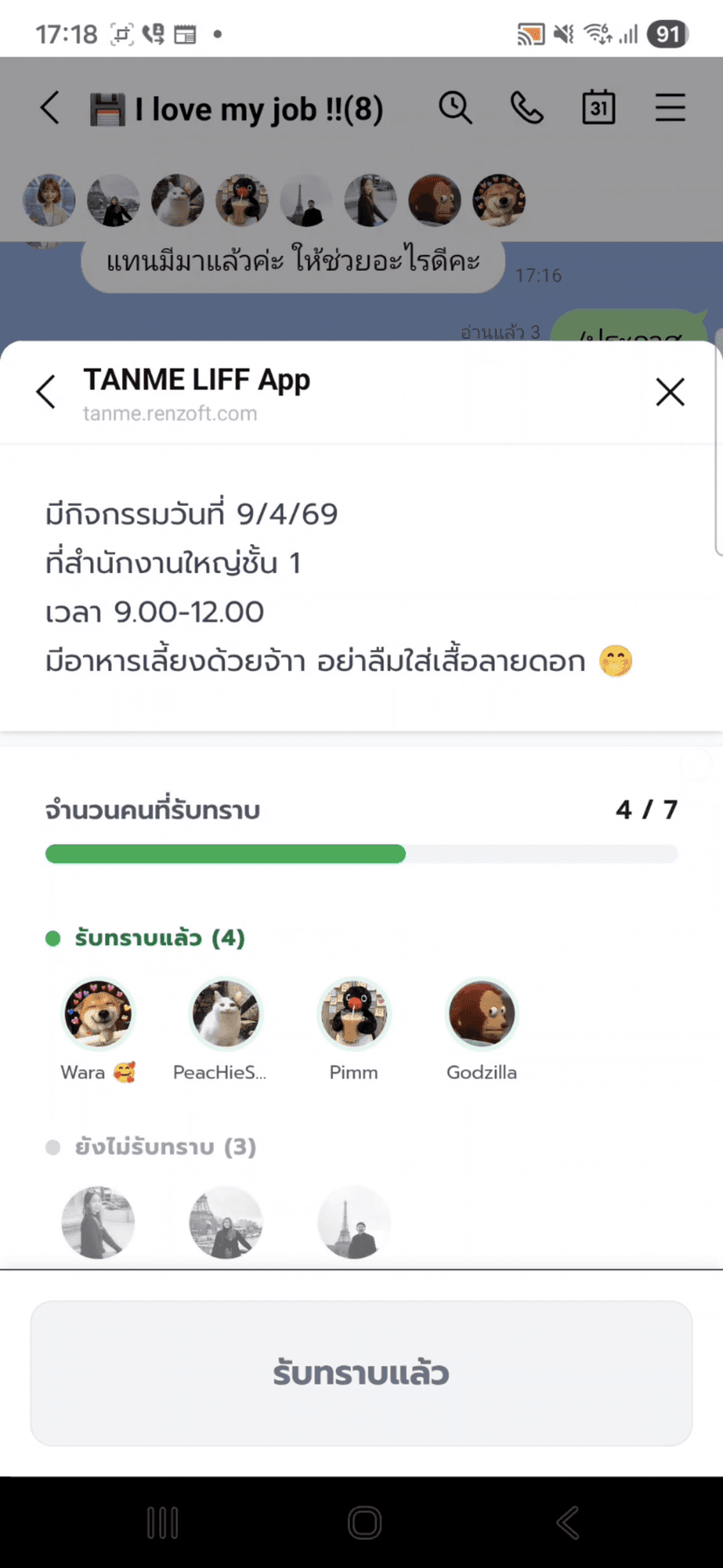Tap Pimm's penguin avatar

(354, 1013)
